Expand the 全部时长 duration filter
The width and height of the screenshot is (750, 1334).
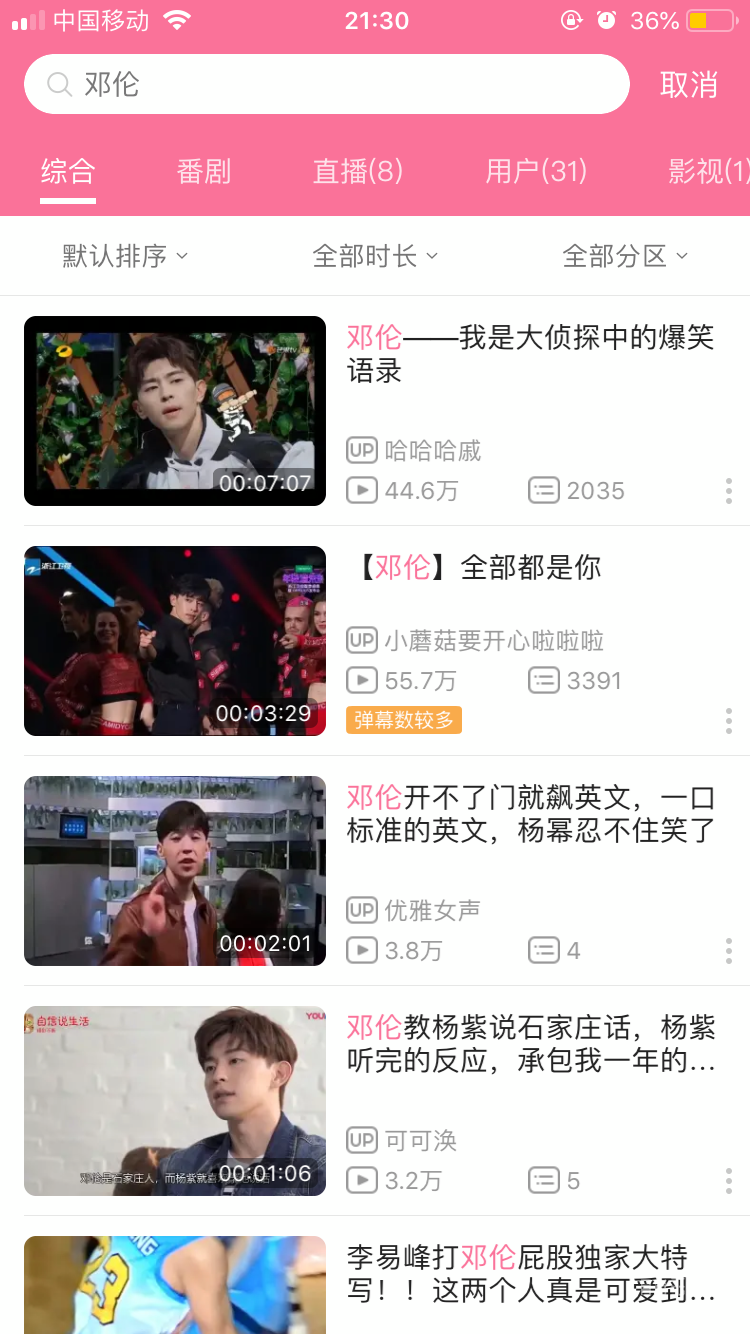click(375, 256)
